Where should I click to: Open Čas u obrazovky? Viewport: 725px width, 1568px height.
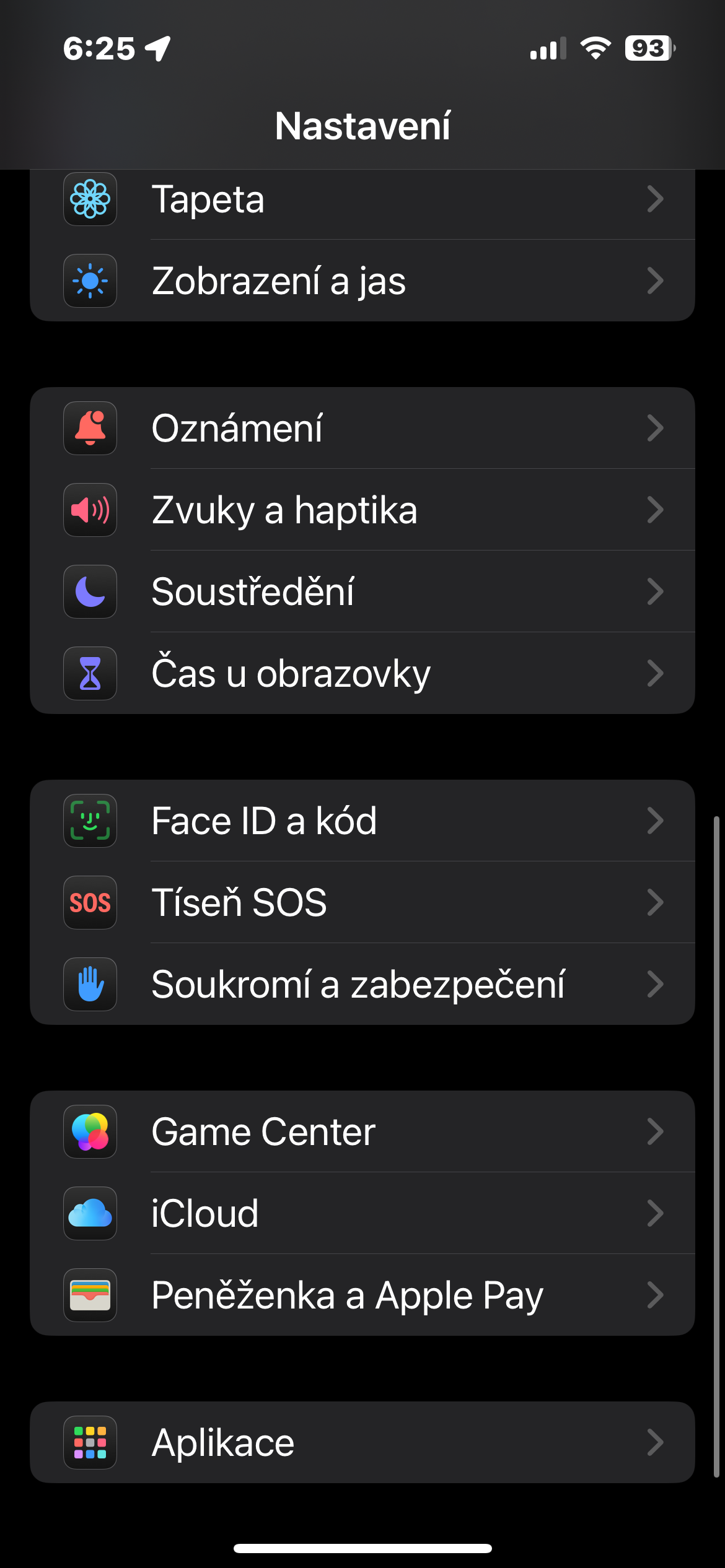tap(362, 673)
